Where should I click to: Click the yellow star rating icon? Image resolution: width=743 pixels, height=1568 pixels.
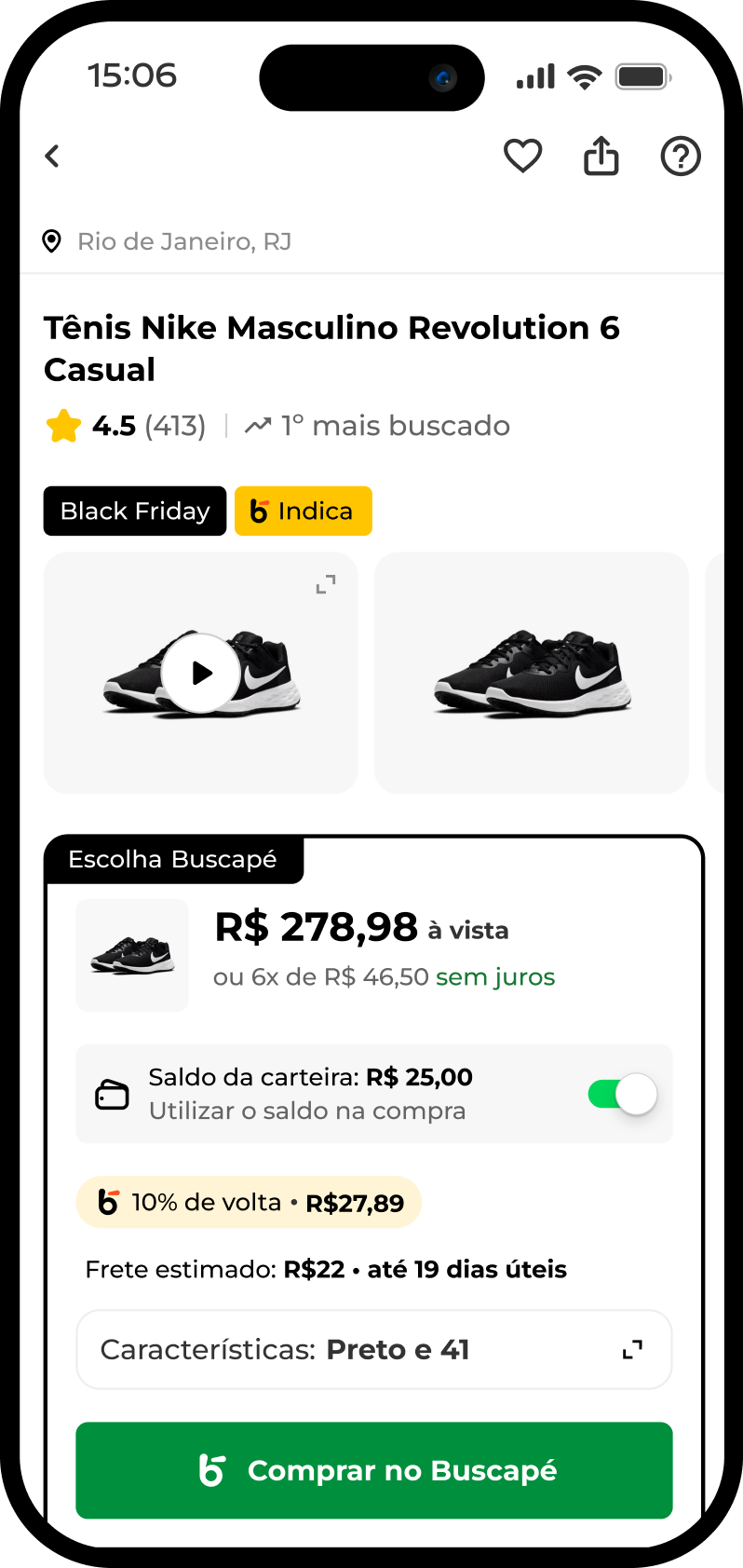coord(63,425)
